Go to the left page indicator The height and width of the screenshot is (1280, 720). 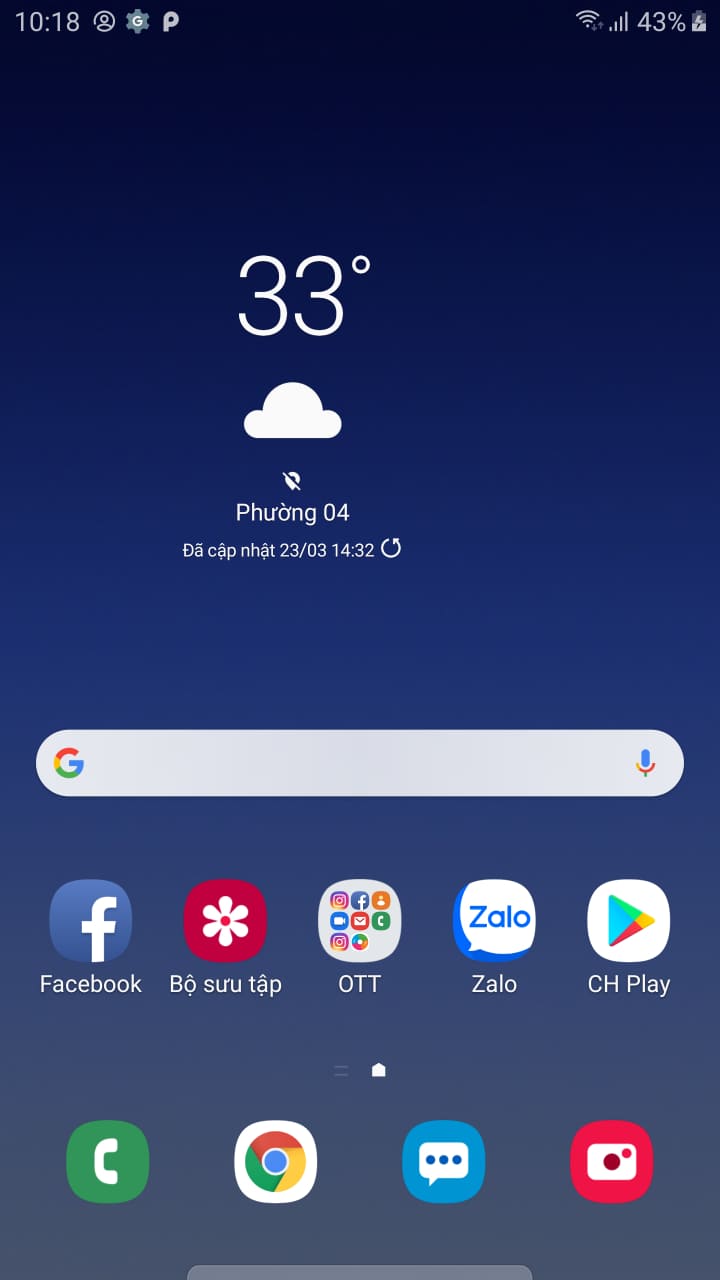(341, 1070)
